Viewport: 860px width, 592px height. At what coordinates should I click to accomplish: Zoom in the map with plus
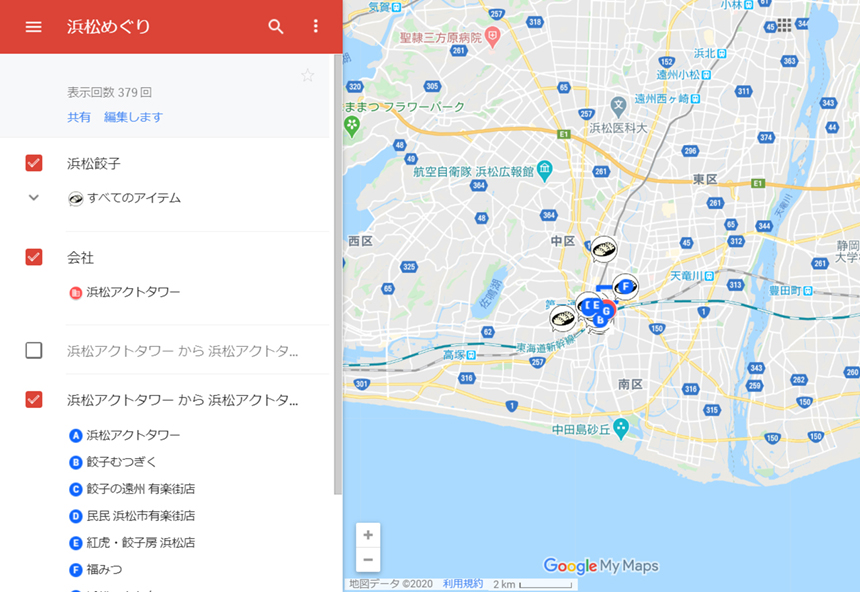tap(368, 535)
